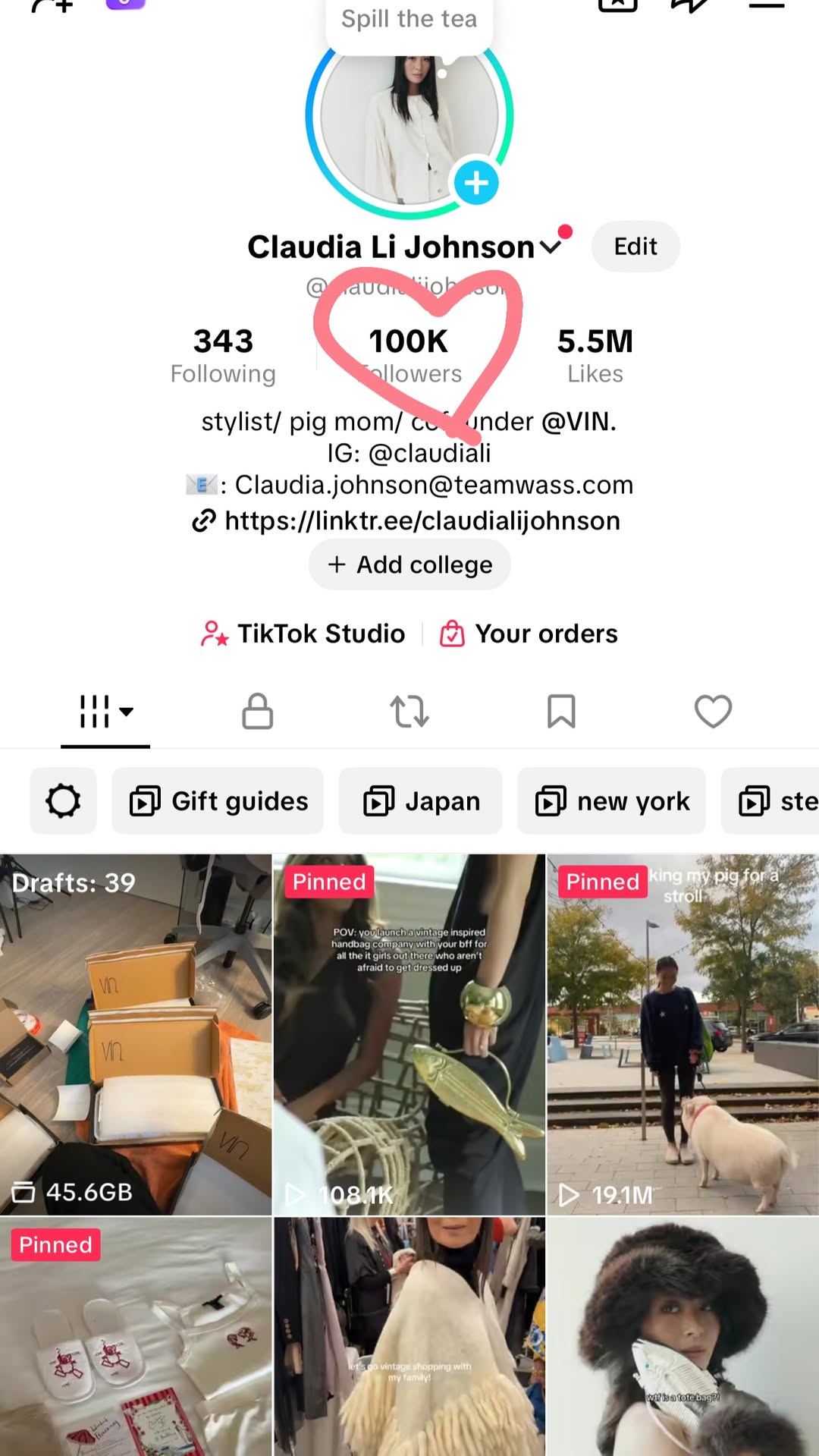Screen dimensions: 819x1456
Task: Switch to the private videos lock tab
Action: point(258,712)
